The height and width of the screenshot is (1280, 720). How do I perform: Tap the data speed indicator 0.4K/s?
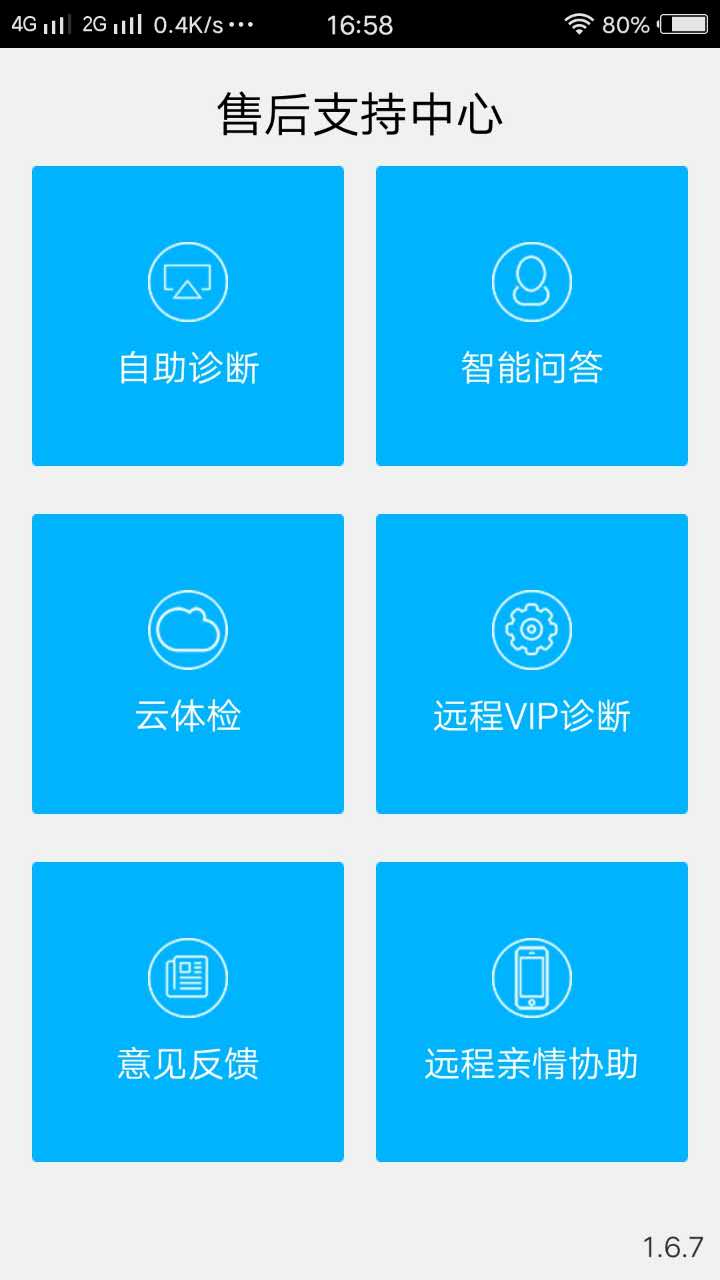pyautogui.click(x=189, y=22)
